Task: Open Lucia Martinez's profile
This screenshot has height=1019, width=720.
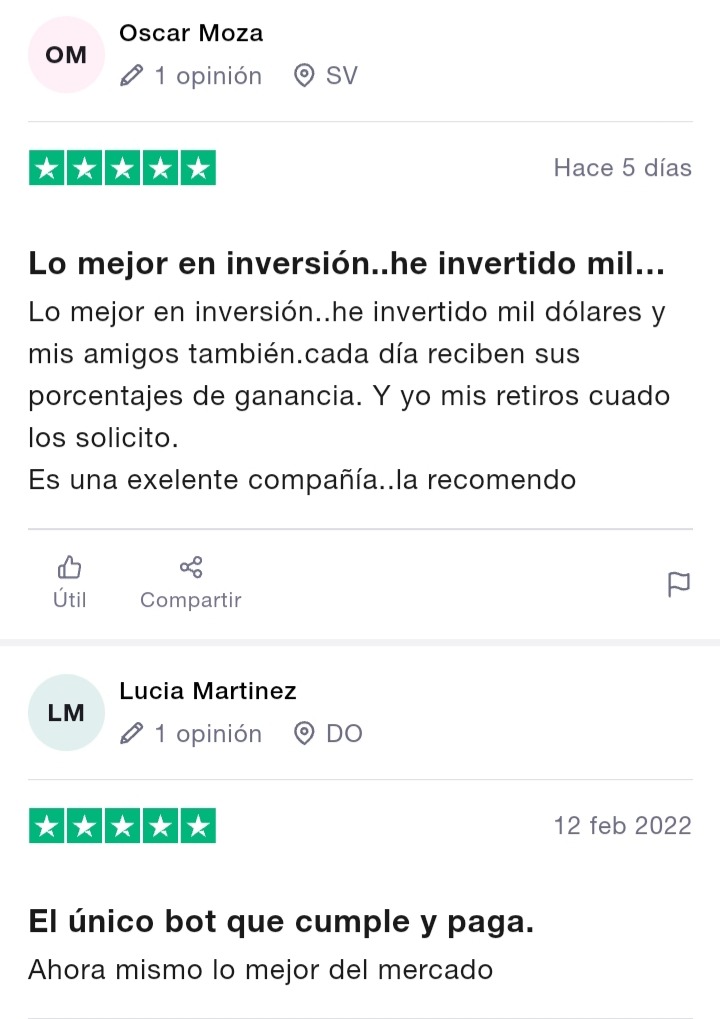Action: coord(207,691)
